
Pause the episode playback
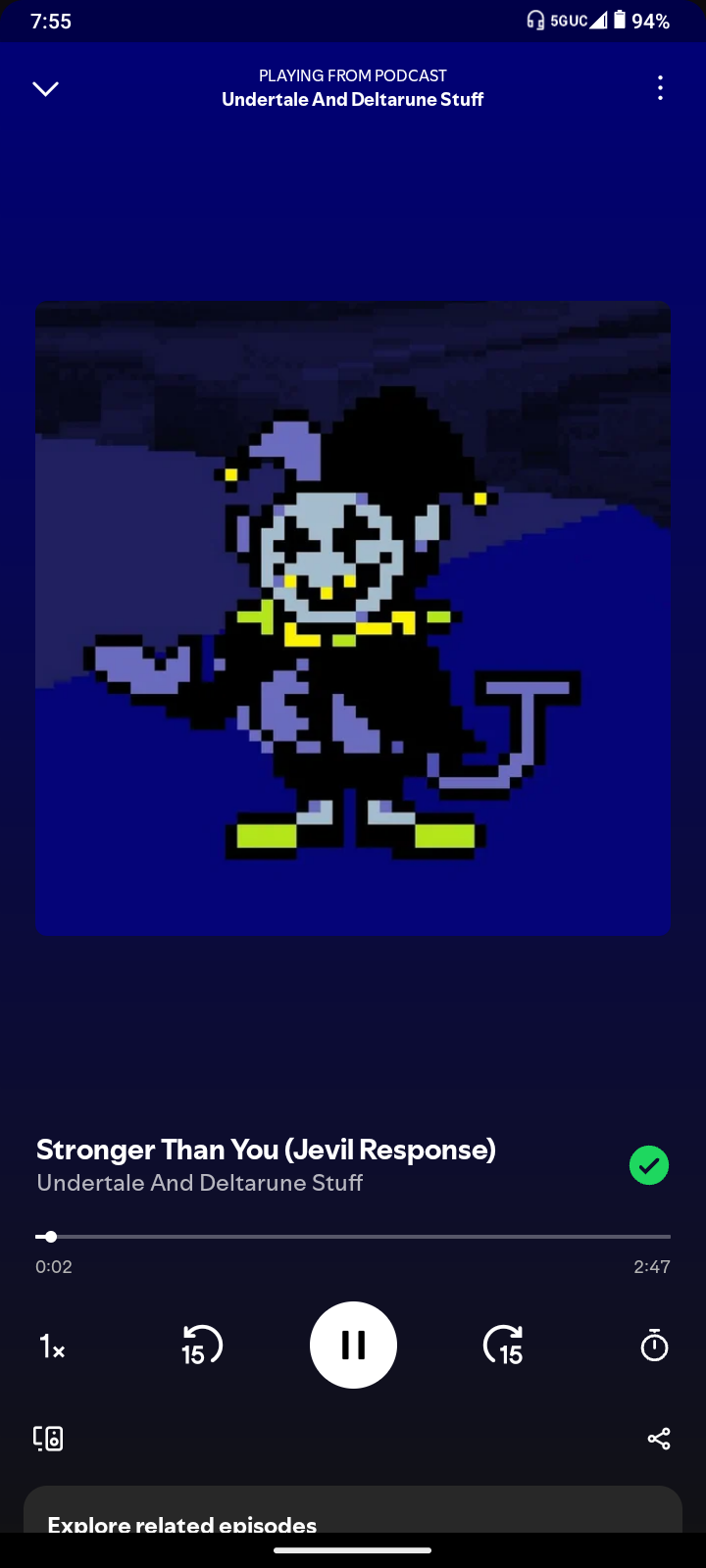point(353,1345)
